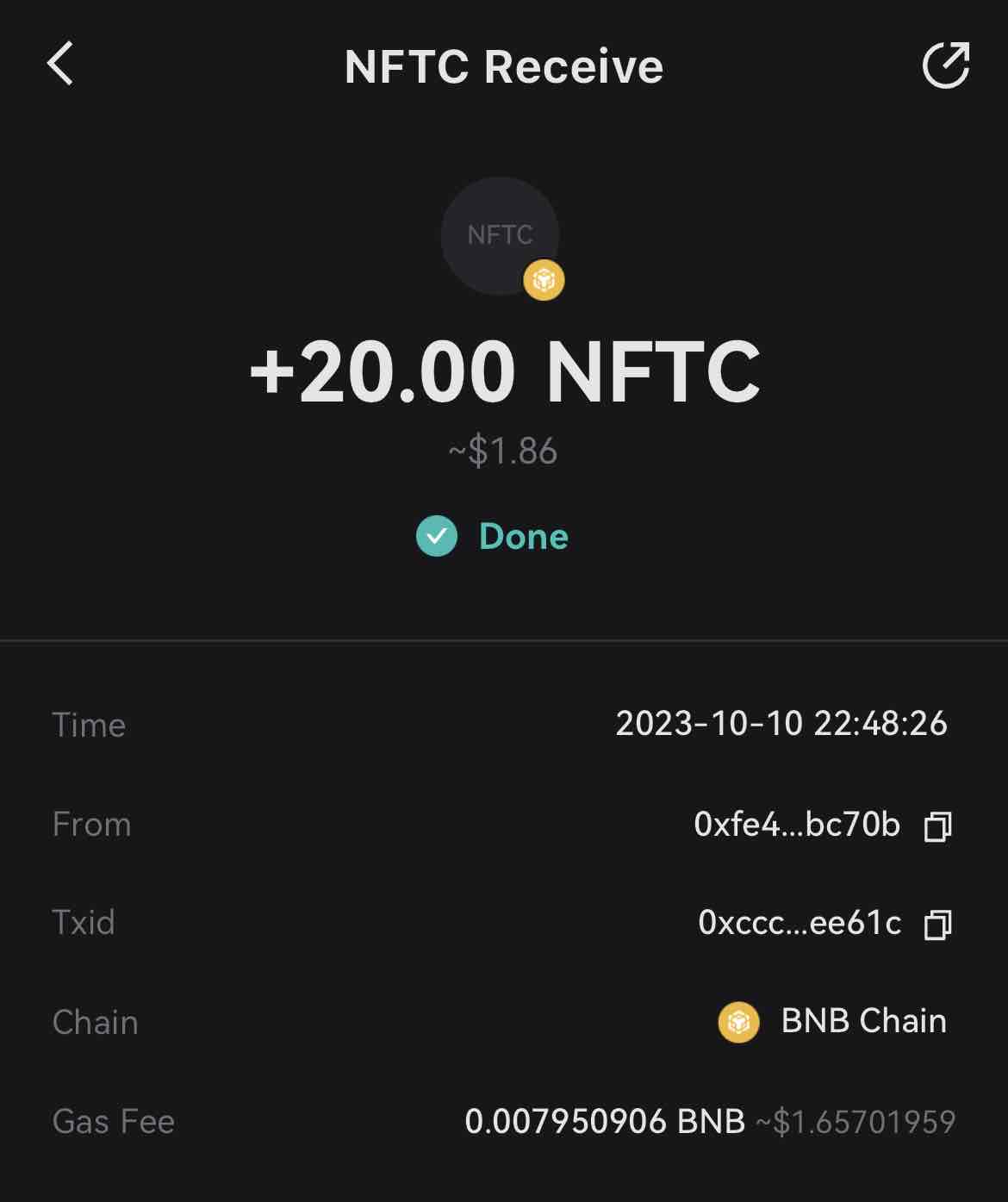Copy the From address 0xfe4...bc70b
This screenshot has width=1008, height=1202.
pyautogui.click(x=937, y=826)
